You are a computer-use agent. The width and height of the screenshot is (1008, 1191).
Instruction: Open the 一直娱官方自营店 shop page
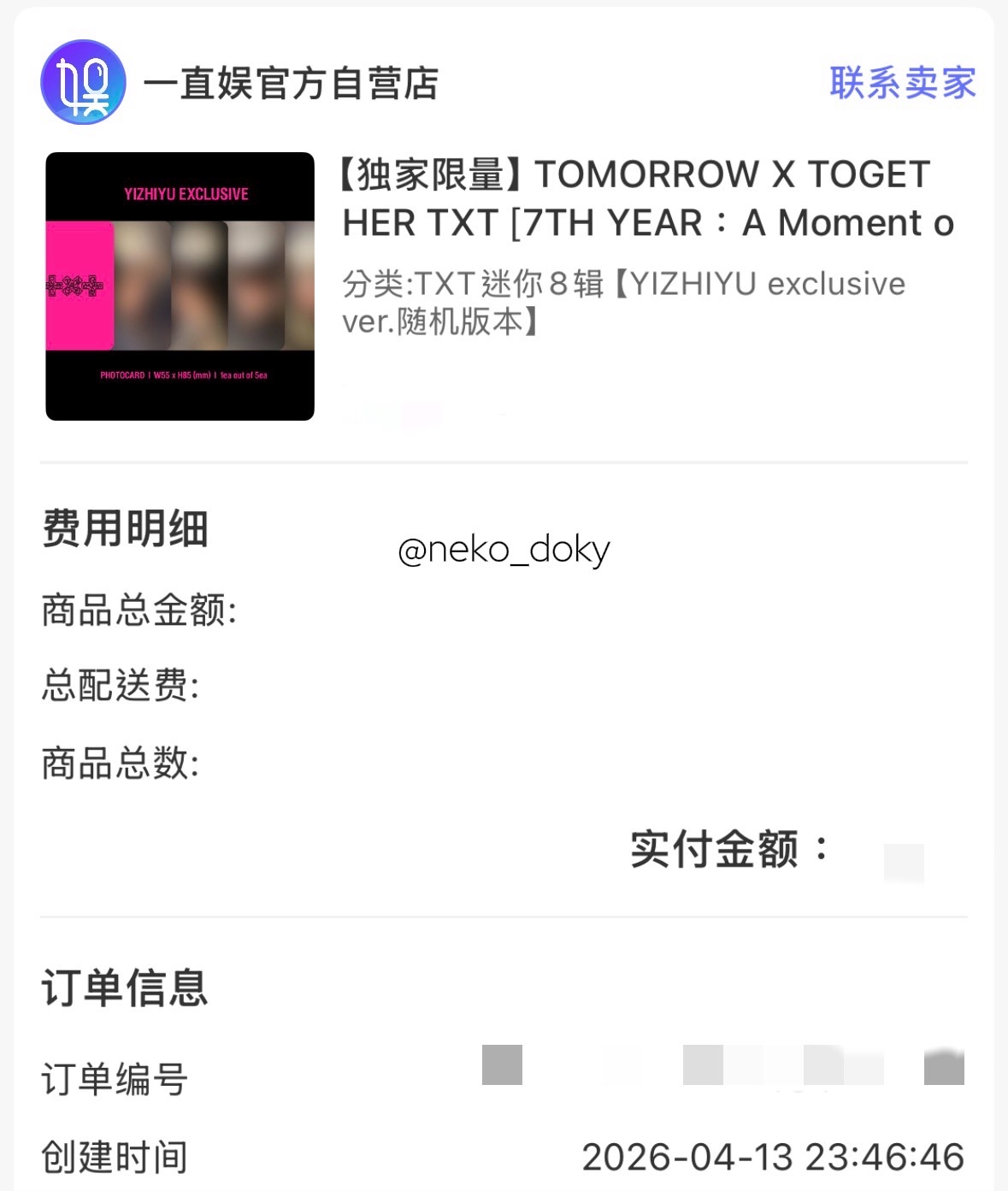click(291, 84)
